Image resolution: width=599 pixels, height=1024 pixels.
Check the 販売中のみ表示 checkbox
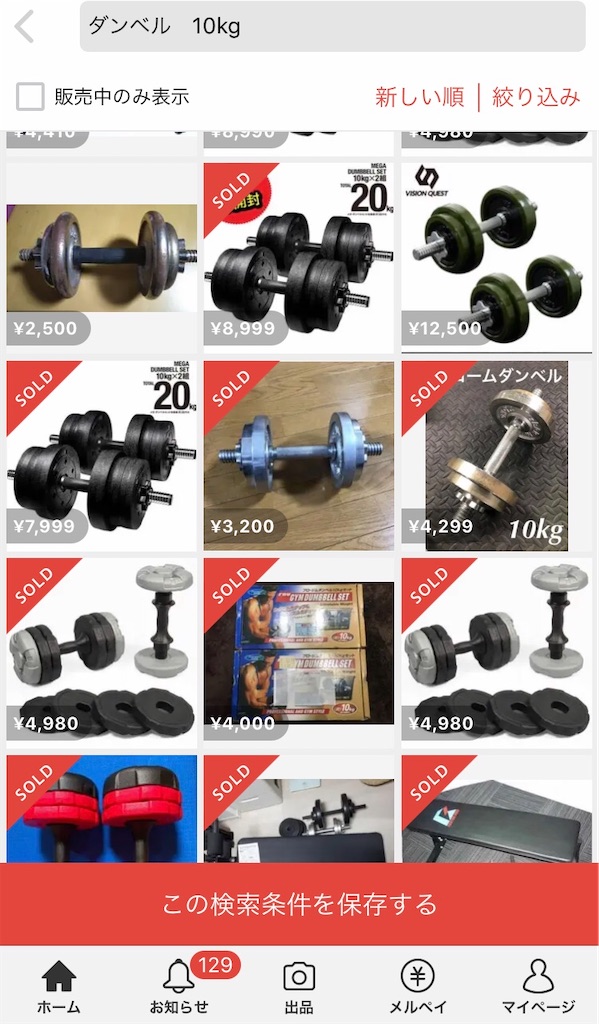(x=30, y=97)
